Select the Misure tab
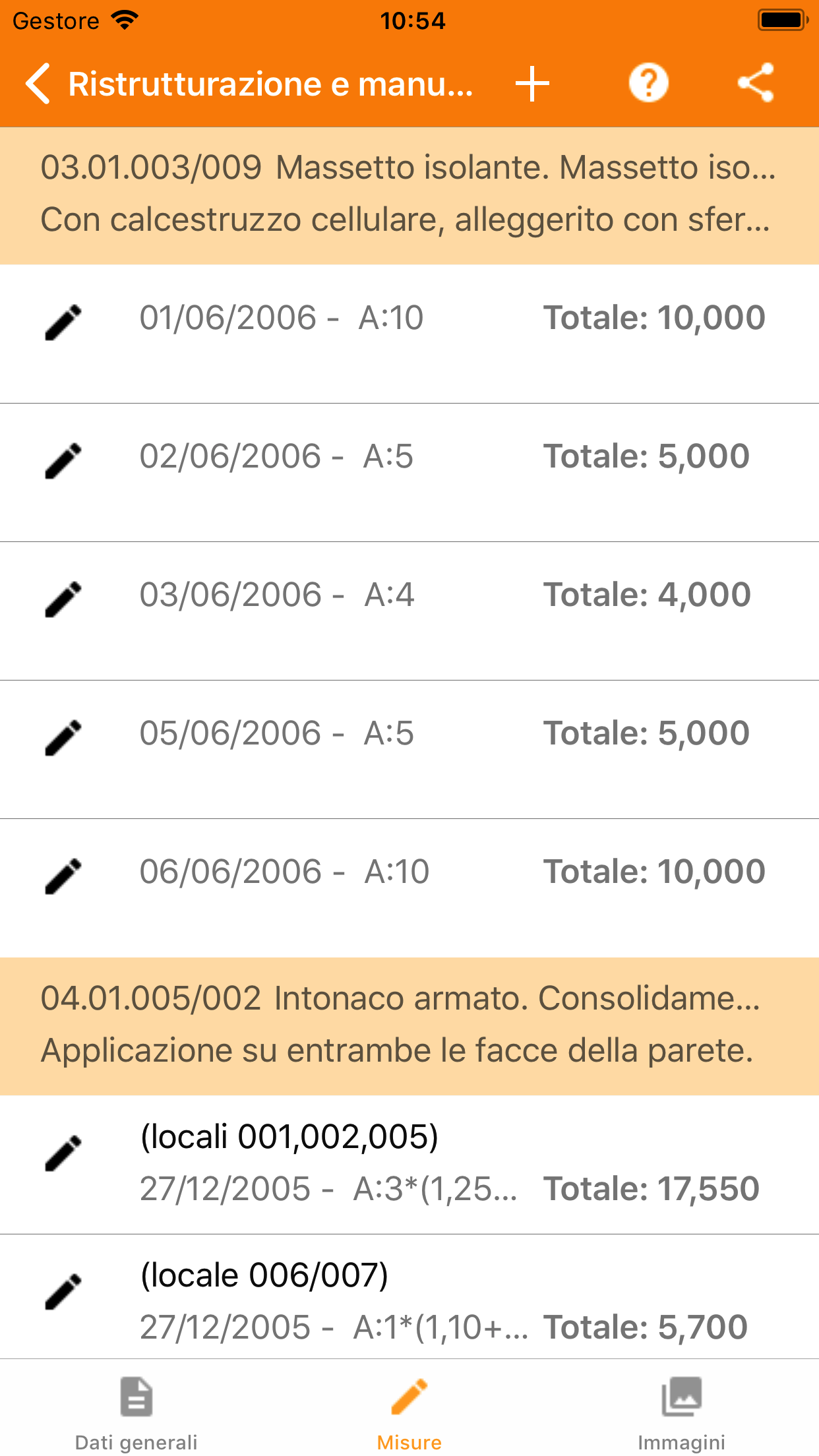 (x=409, y=1413)
